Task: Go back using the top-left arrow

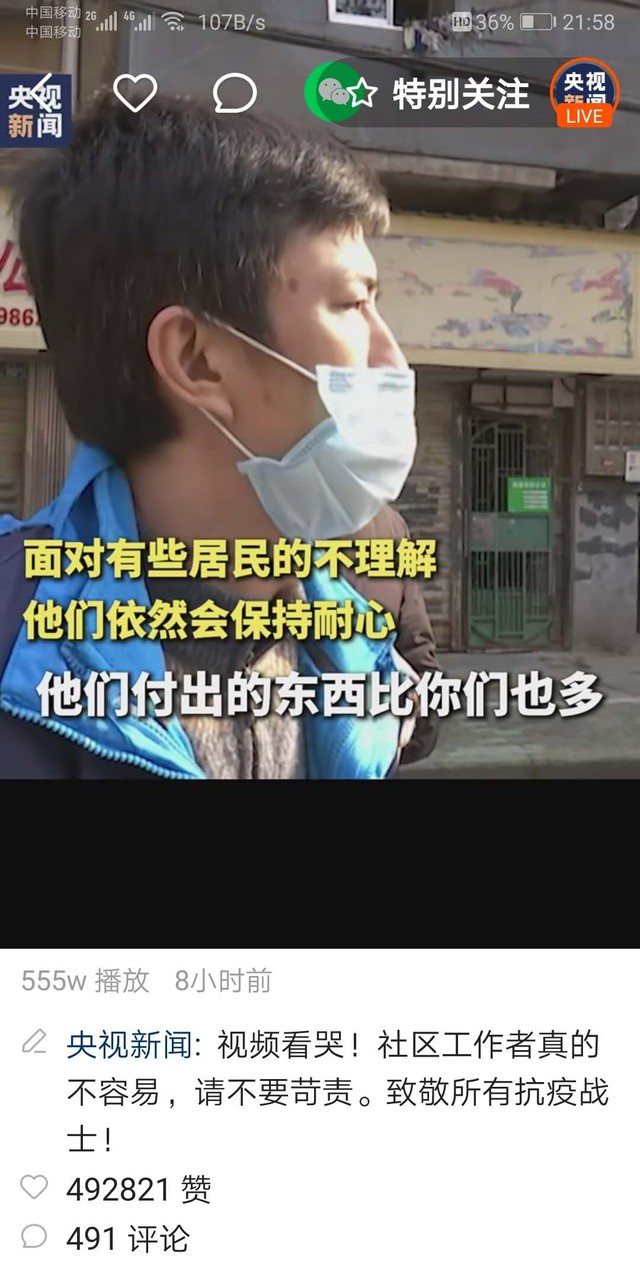Action: click(40, 93)
